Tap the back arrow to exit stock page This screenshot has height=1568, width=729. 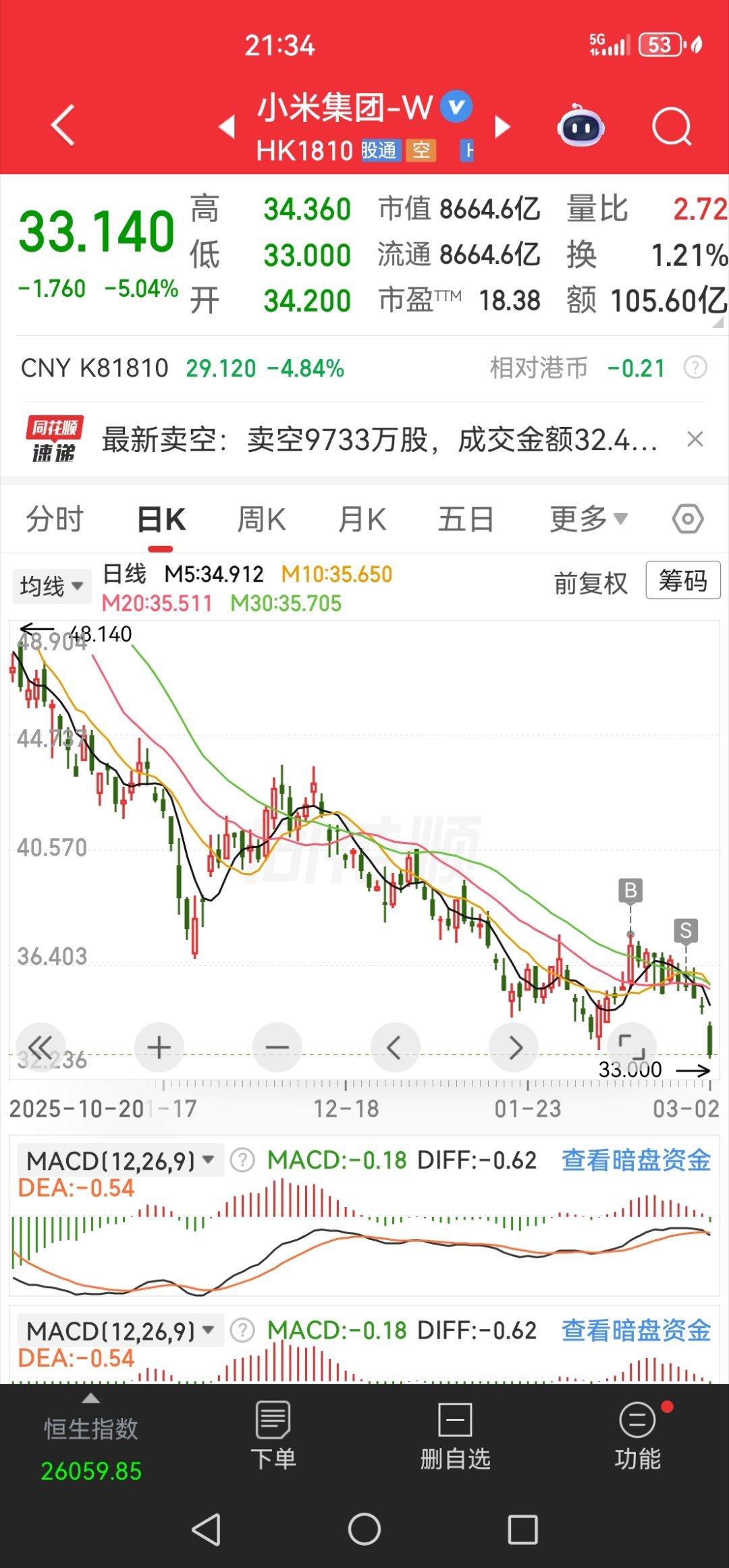click(x=61, y=125)
